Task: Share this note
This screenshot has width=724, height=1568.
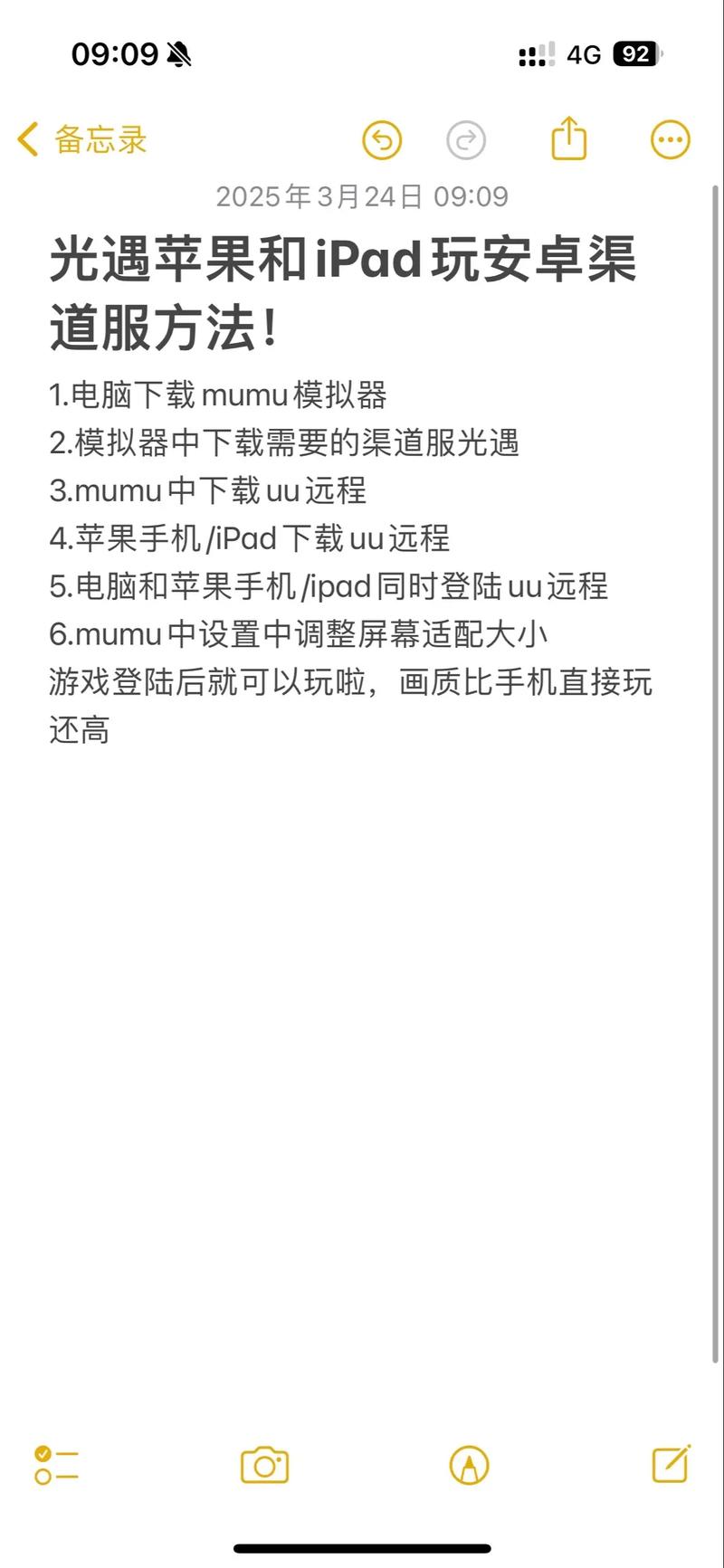Action: [569, 138]
